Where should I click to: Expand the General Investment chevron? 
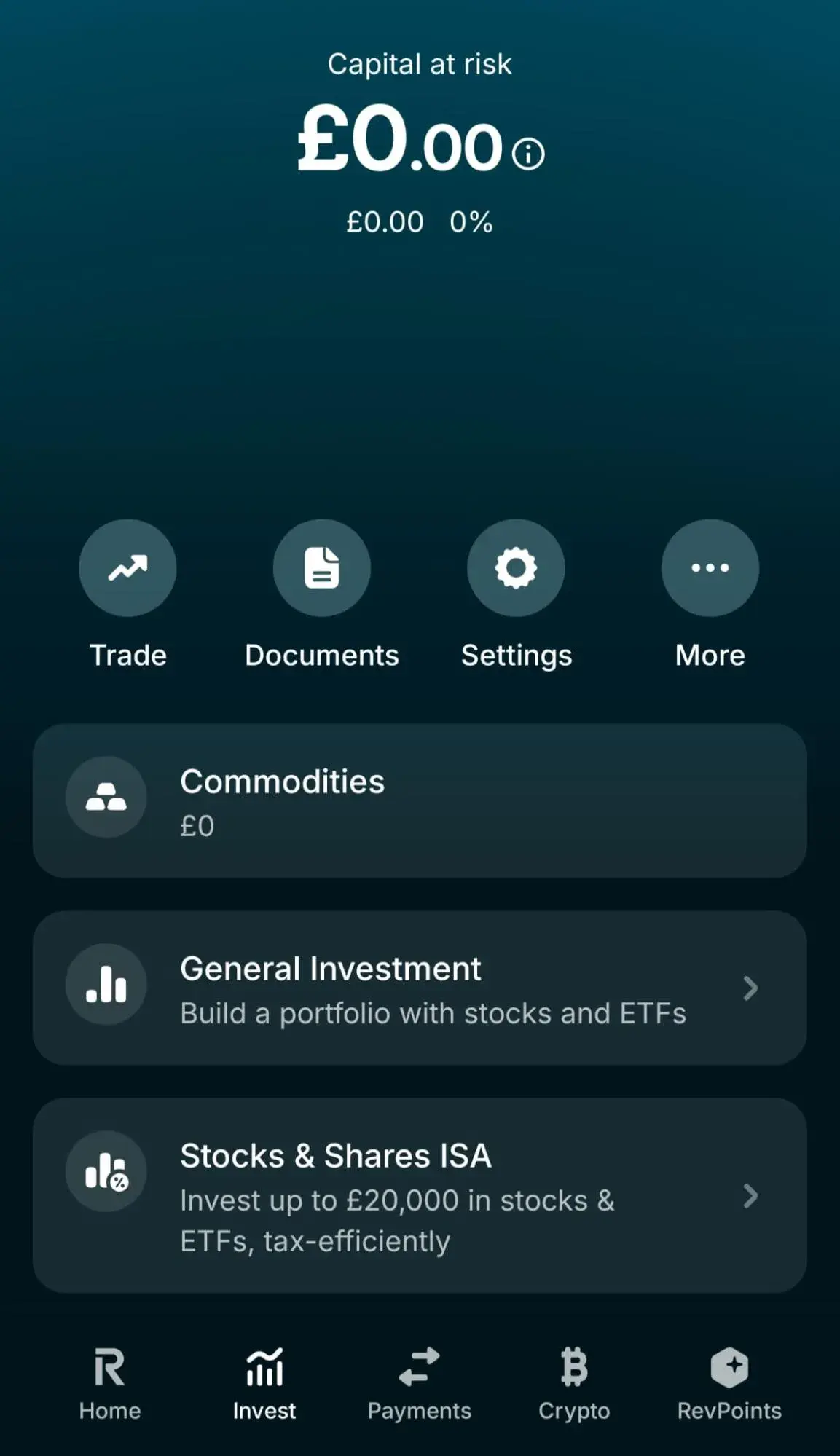(751, 988)
